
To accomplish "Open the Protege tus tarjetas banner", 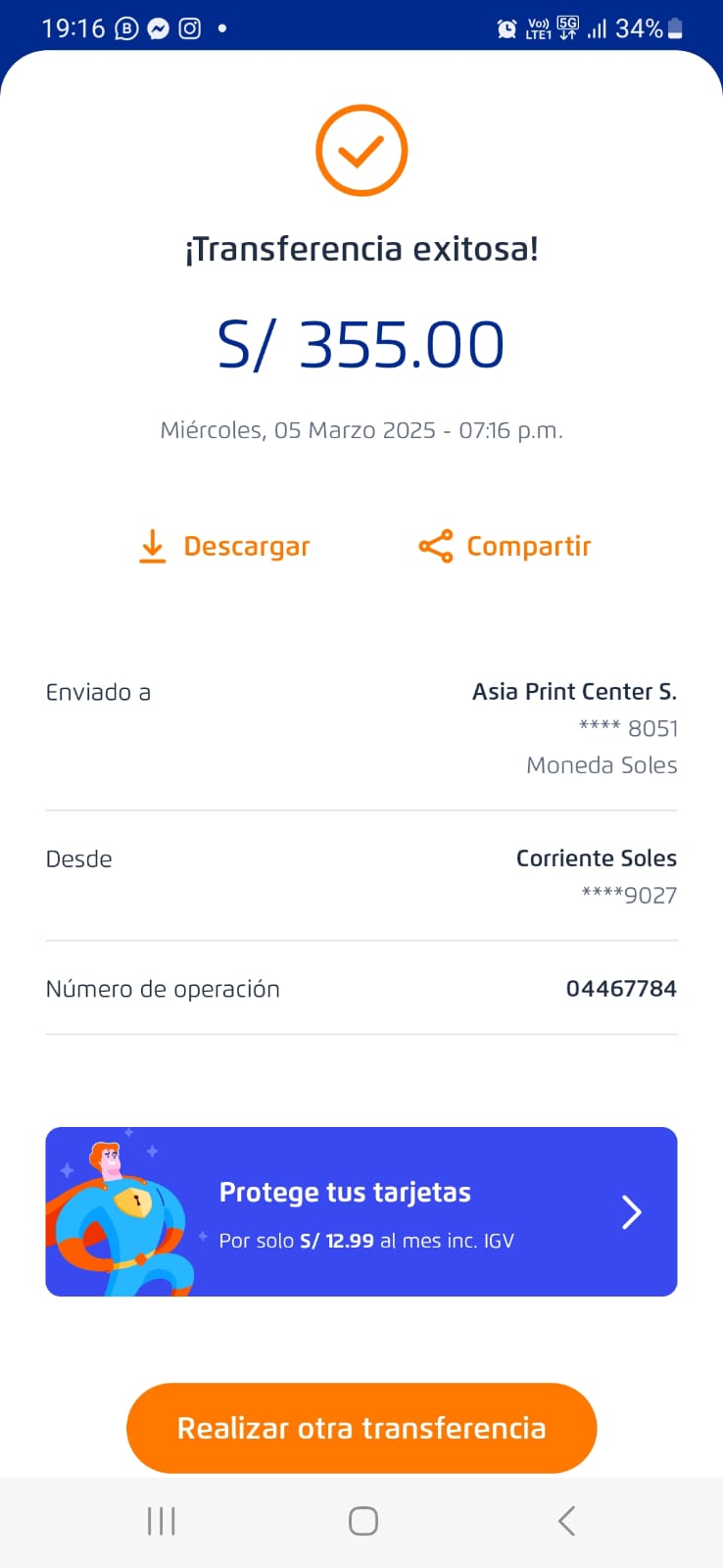I will 361,1211.
